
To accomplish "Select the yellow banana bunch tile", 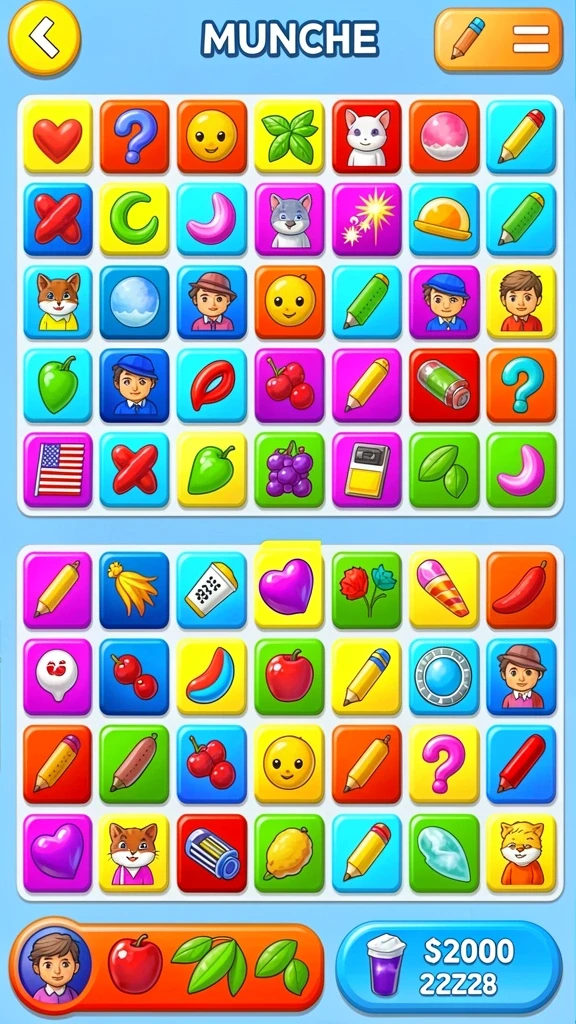I will tap(135, 590).
